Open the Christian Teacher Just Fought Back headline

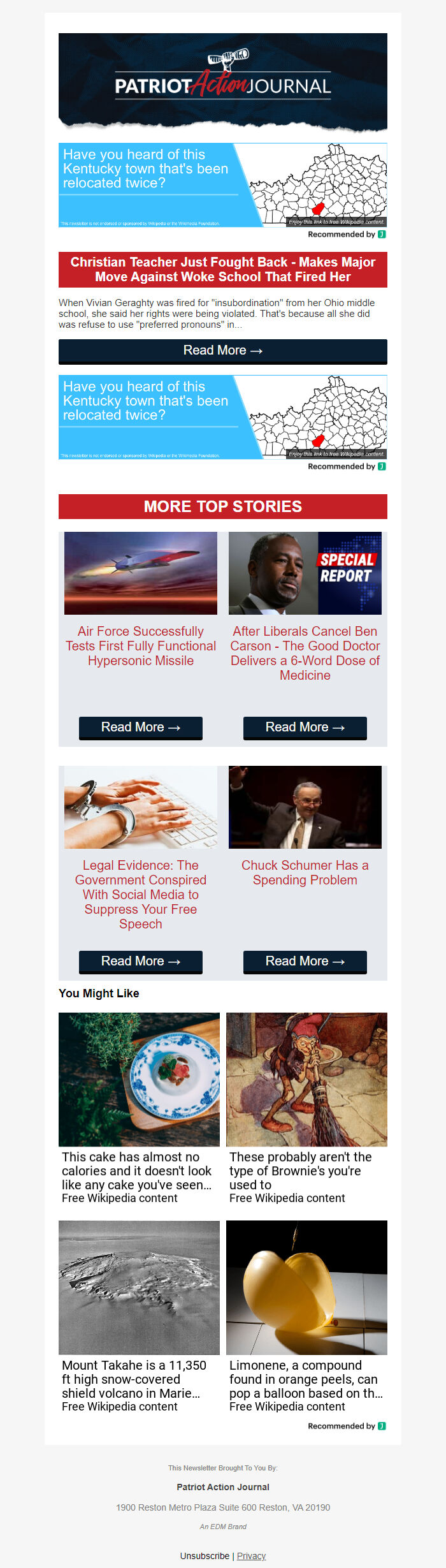point(222,269)
